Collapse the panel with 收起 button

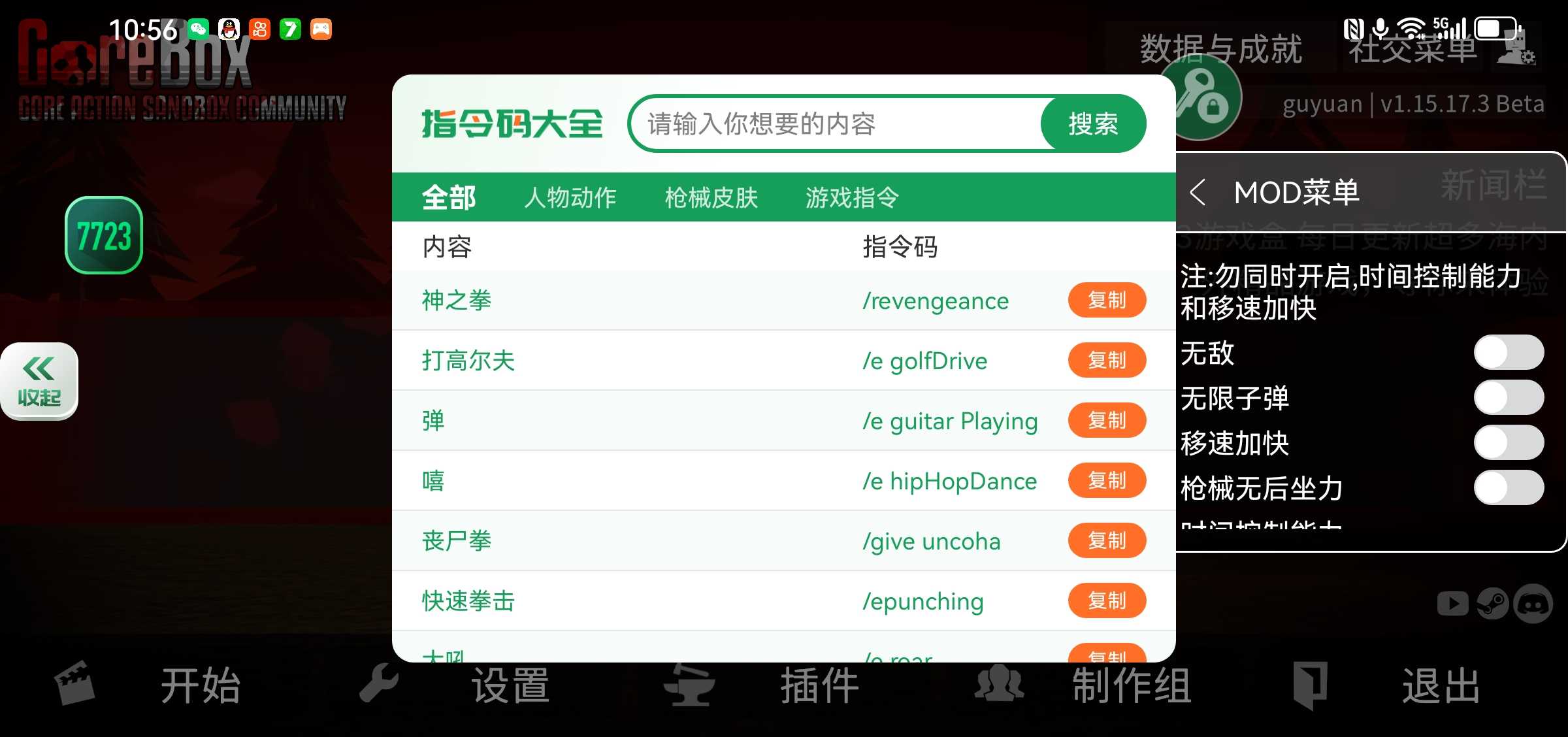[39, 382]
